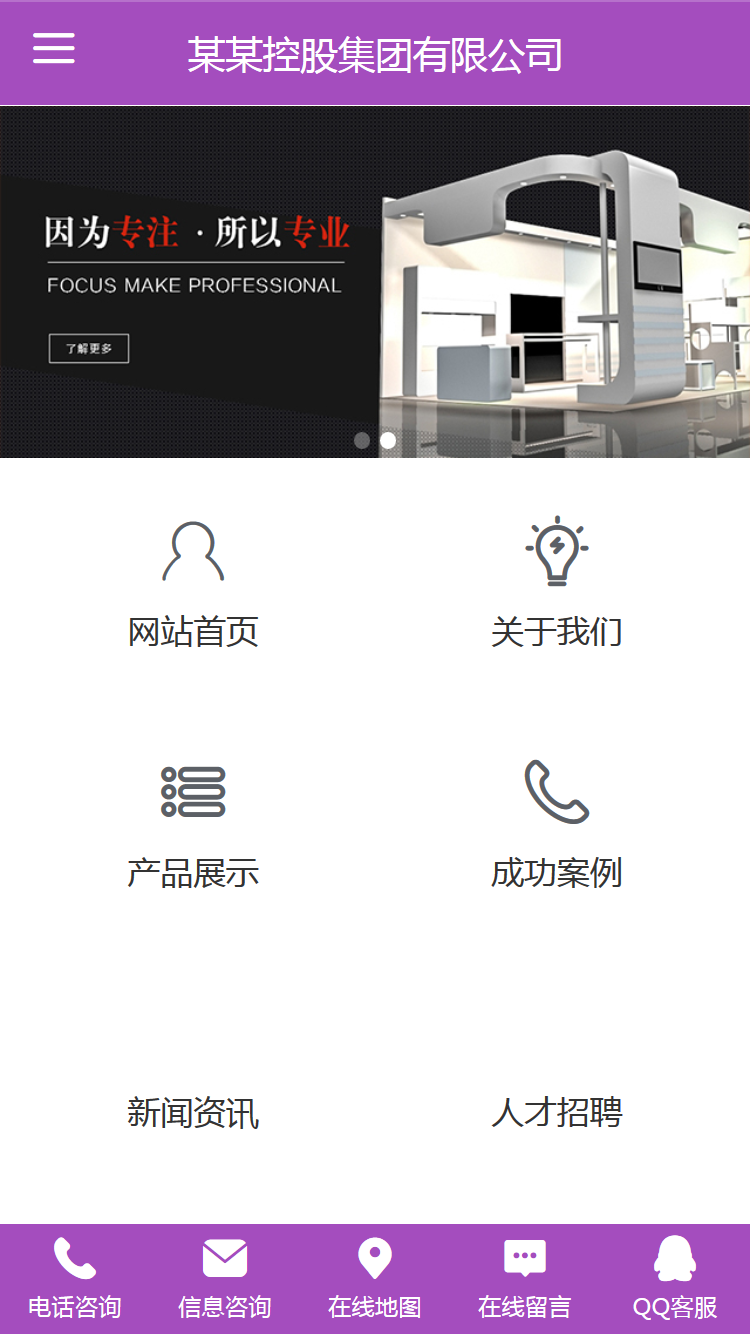The image size is (750, 1334).
Task: Tap 电话咨询 in the bottom bar
Action: tap(75, 1279)
